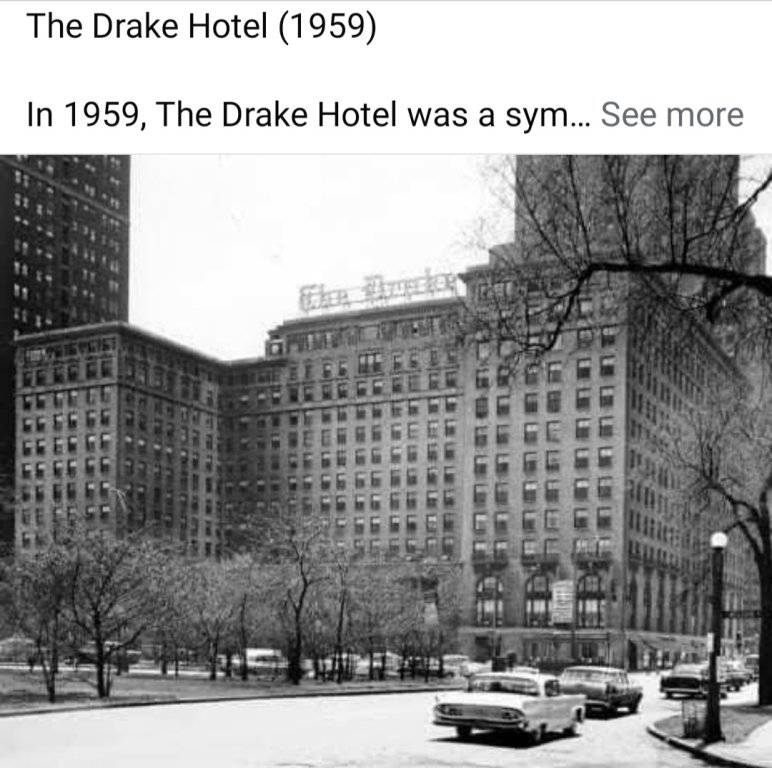Screen dimensions: 772x768
Task: Expand the post text with See more
Action: tap(671, 115)
